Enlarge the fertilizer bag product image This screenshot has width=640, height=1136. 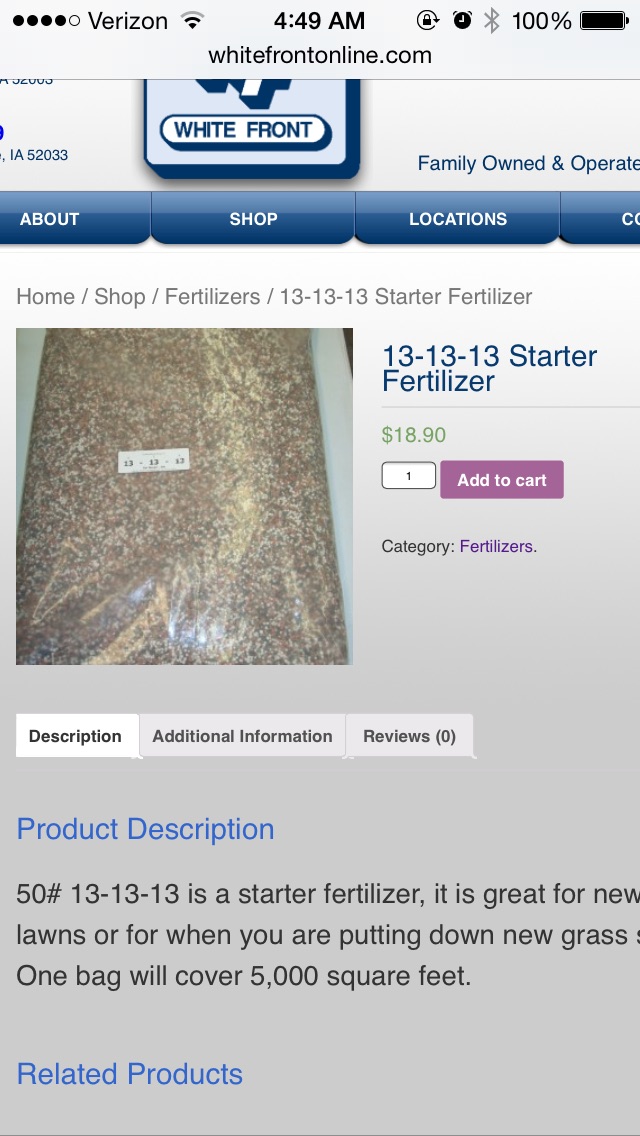click(184, 496)
